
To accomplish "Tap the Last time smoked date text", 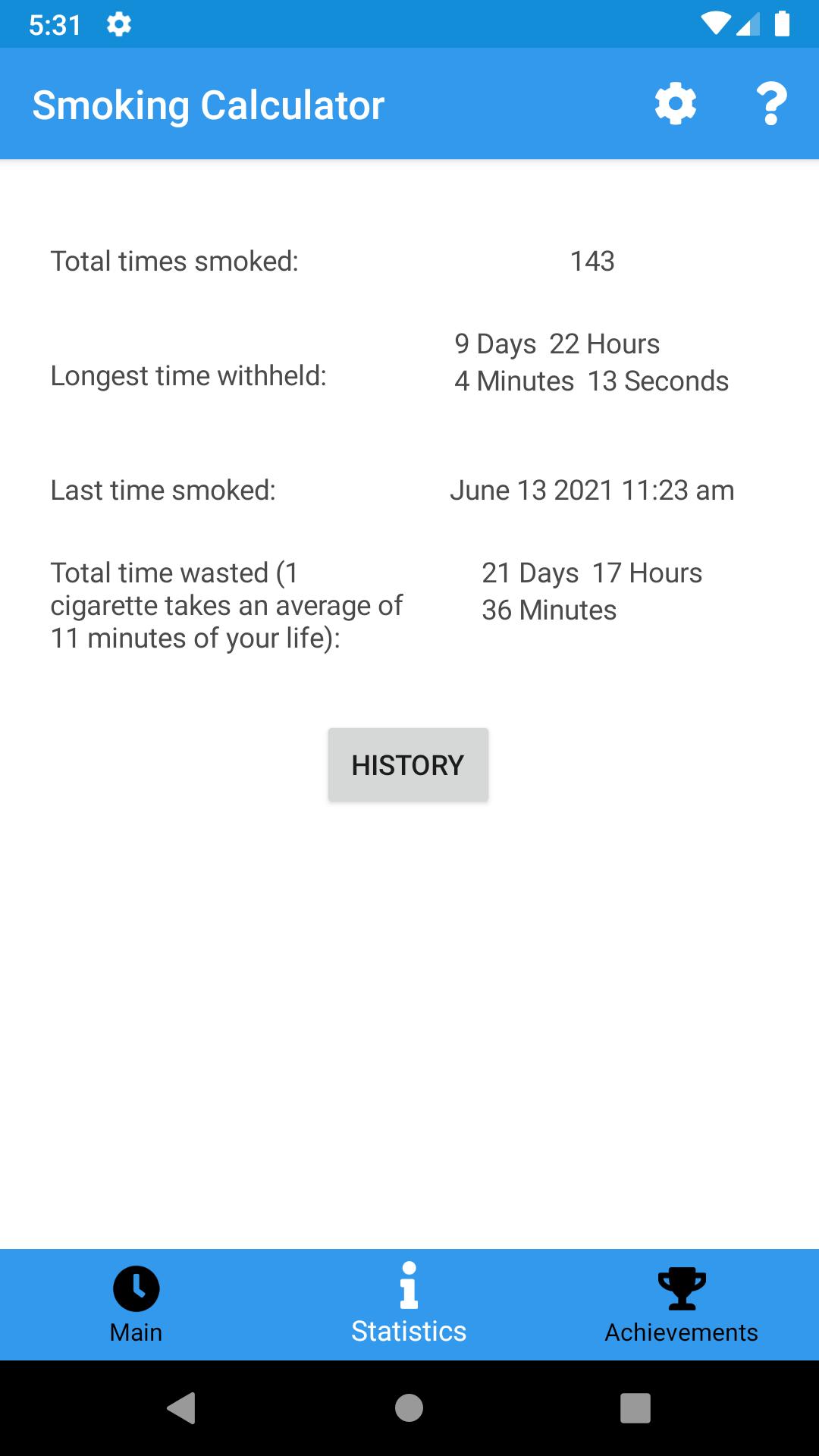I will point(592,490).
